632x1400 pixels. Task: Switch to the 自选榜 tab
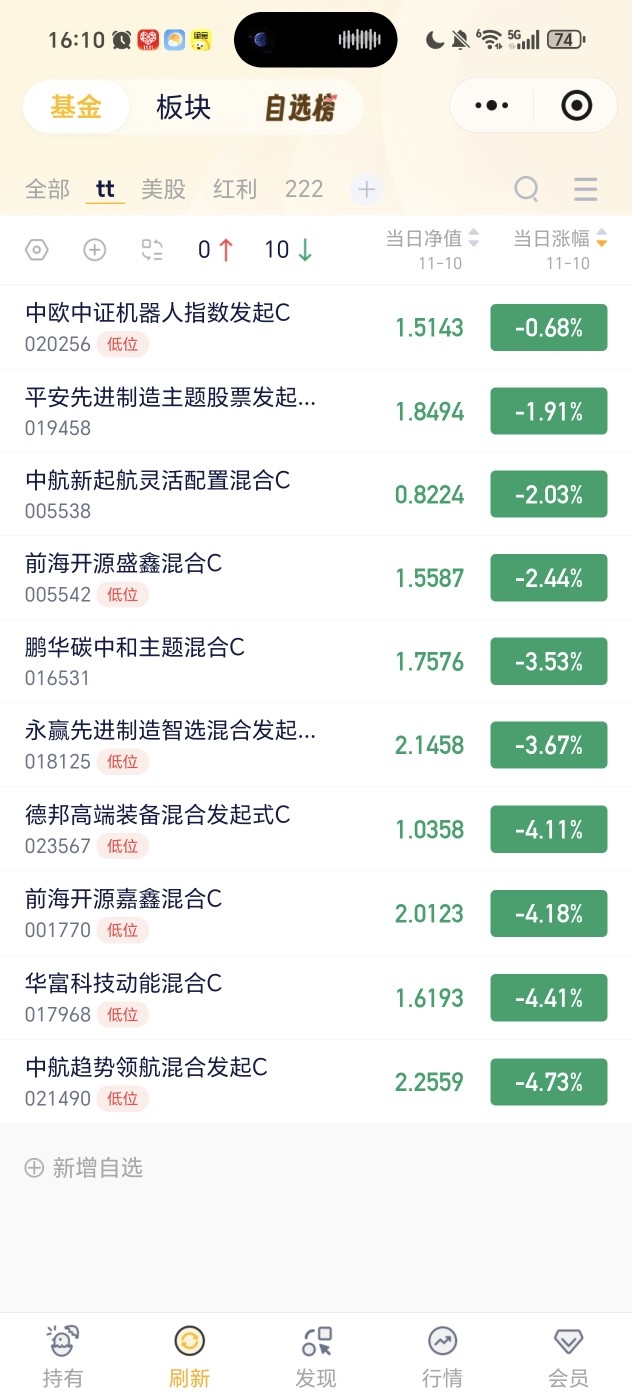(300, 108)
